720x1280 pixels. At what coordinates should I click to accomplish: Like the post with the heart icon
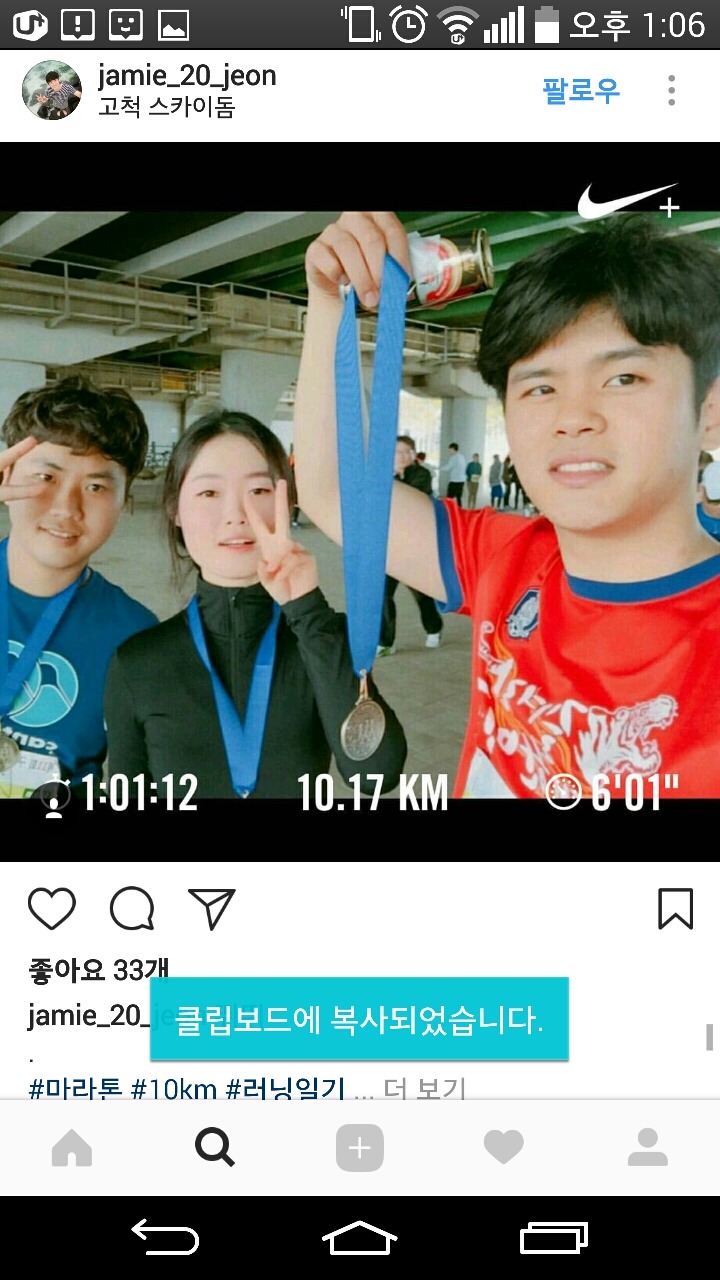click(x=51, y=909)
